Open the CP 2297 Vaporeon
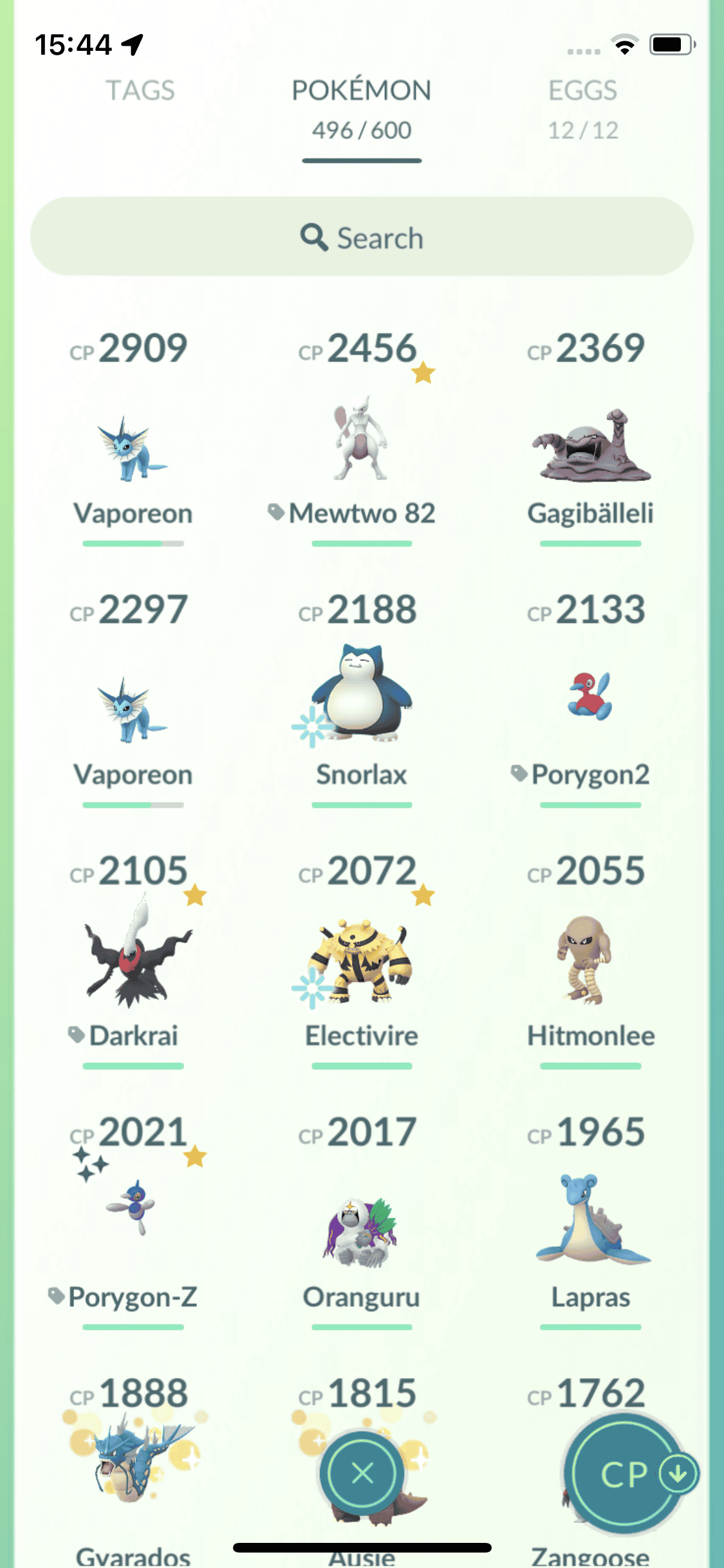Viewport: 724px width, 1568px height. pos(133,708)
